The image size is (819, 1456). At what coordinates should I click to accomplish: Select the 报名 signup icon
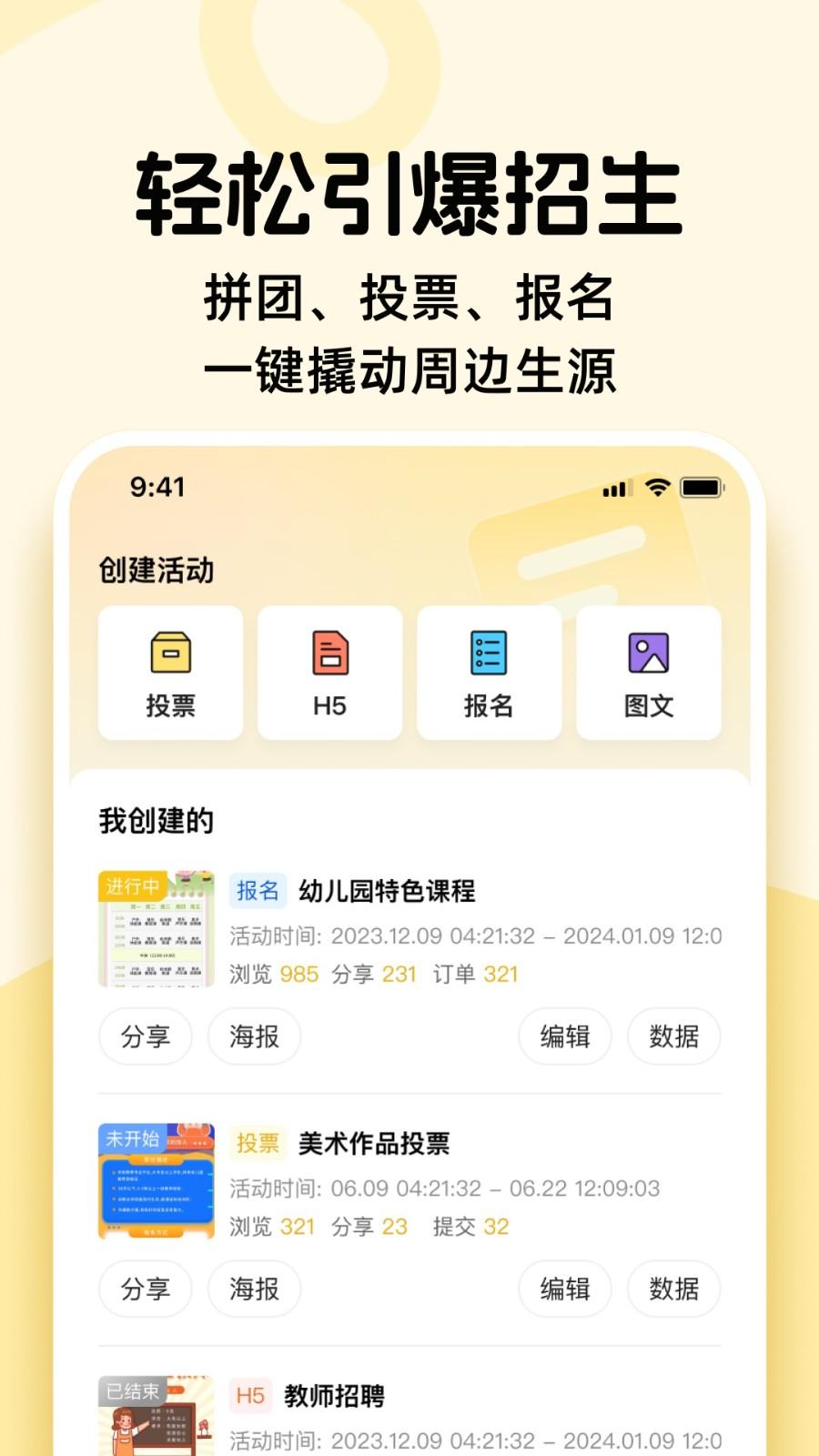[489, 673]
